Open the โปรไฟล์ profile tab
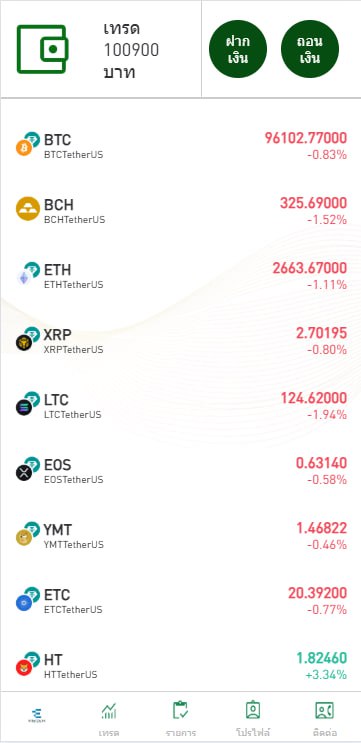 tap(253, 717)
